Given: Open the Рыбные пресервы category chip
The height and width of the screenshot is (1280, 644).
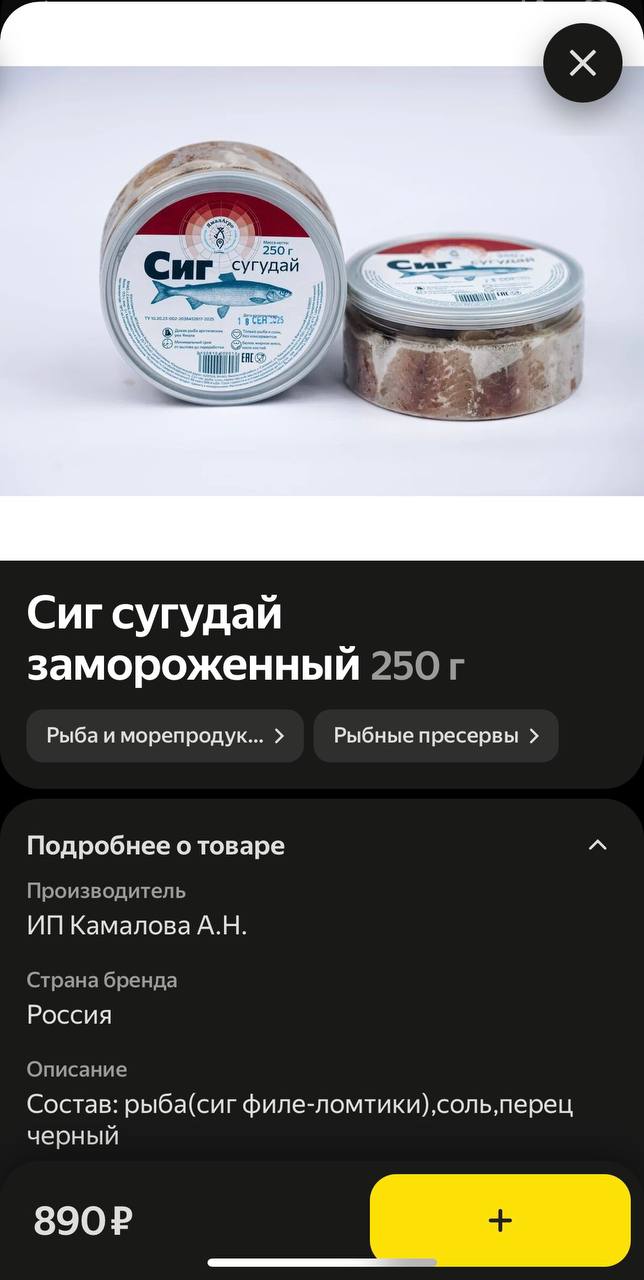Looking at the screenshot, I should click(436, 736).
